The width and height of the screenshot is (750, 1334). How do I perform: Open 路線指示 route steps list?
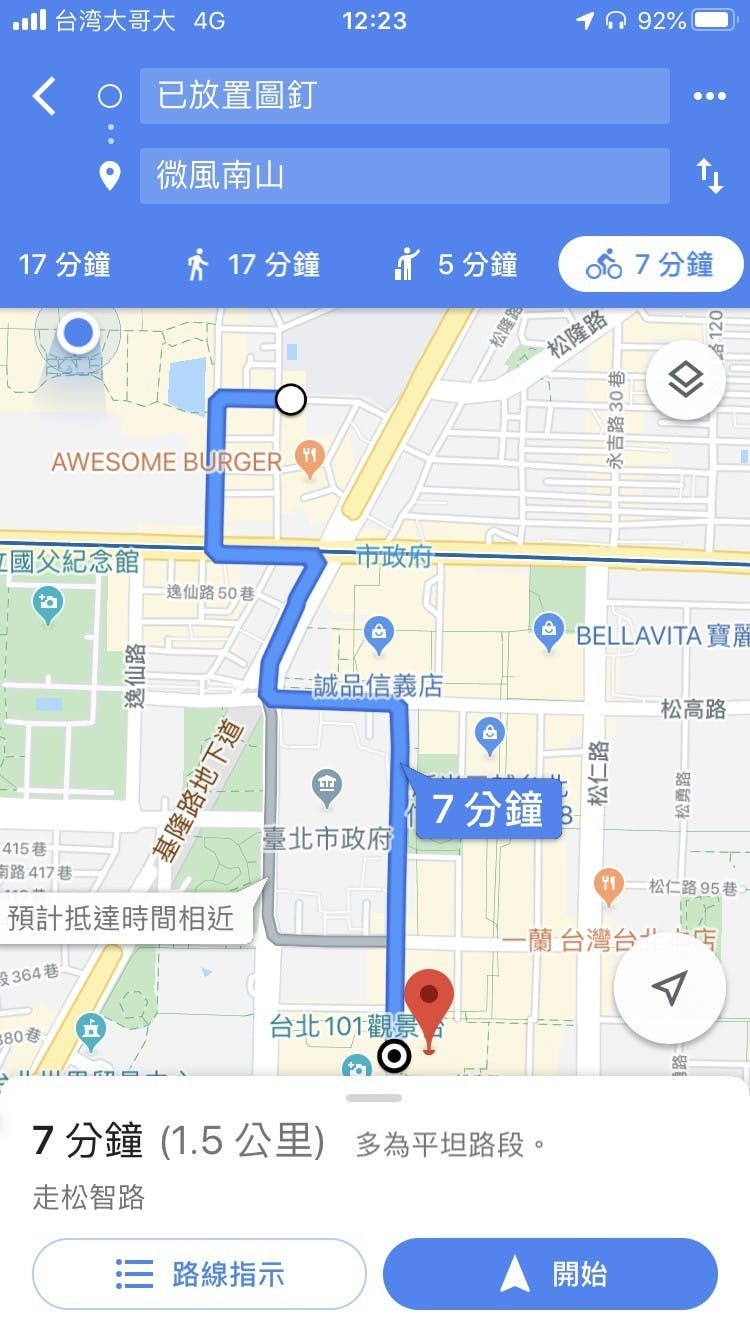click(200, 1274)
